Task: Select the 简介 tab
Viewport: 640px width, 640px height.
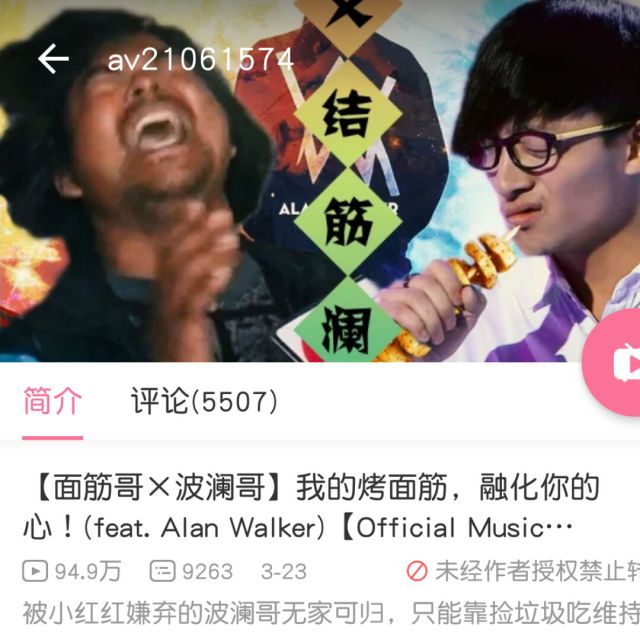Action: pyautogui.click(x=53, y=402)
